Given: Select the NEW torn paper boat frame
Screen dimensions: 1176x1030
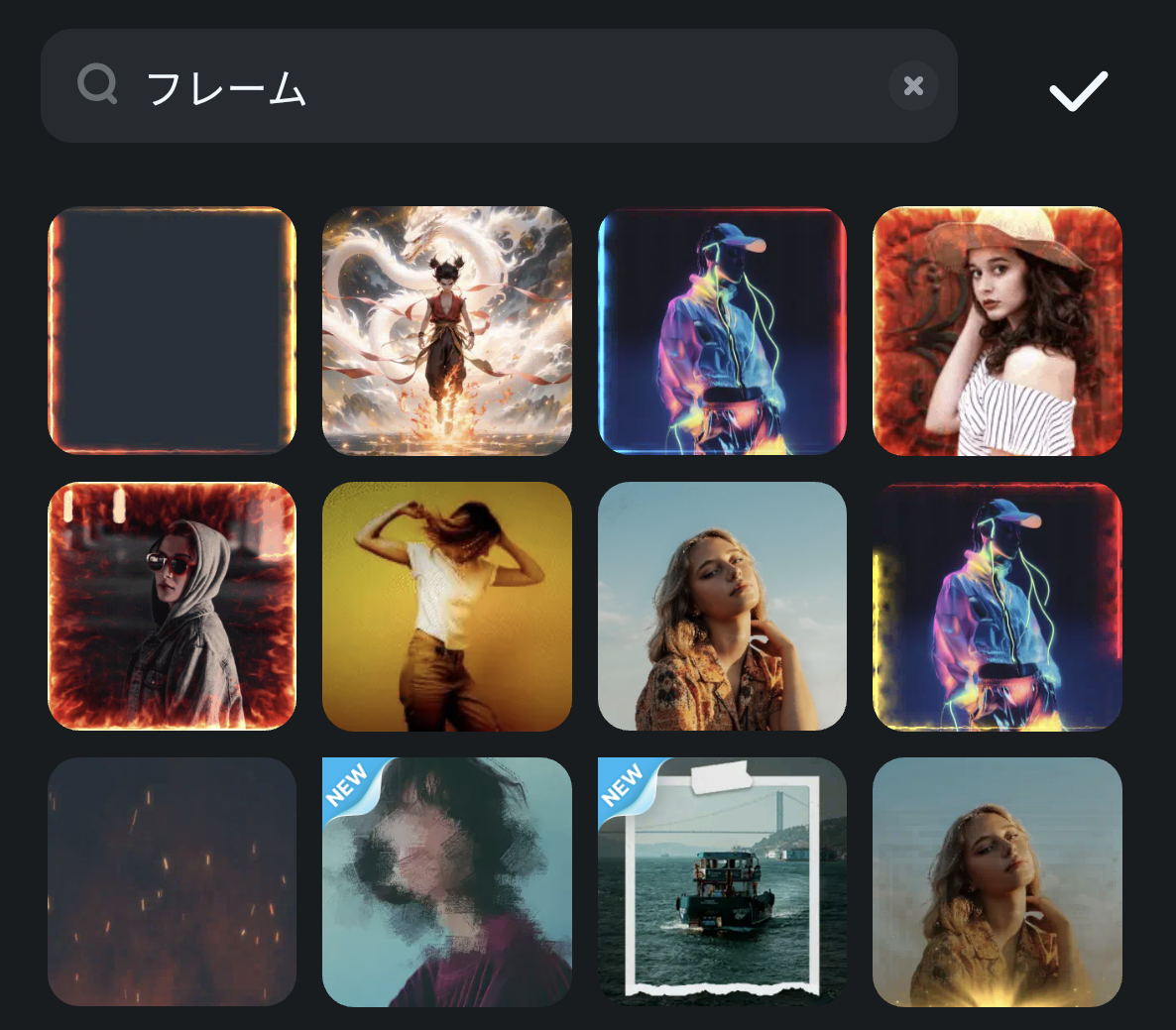Looking at the screenshot, I should point(722,882).
